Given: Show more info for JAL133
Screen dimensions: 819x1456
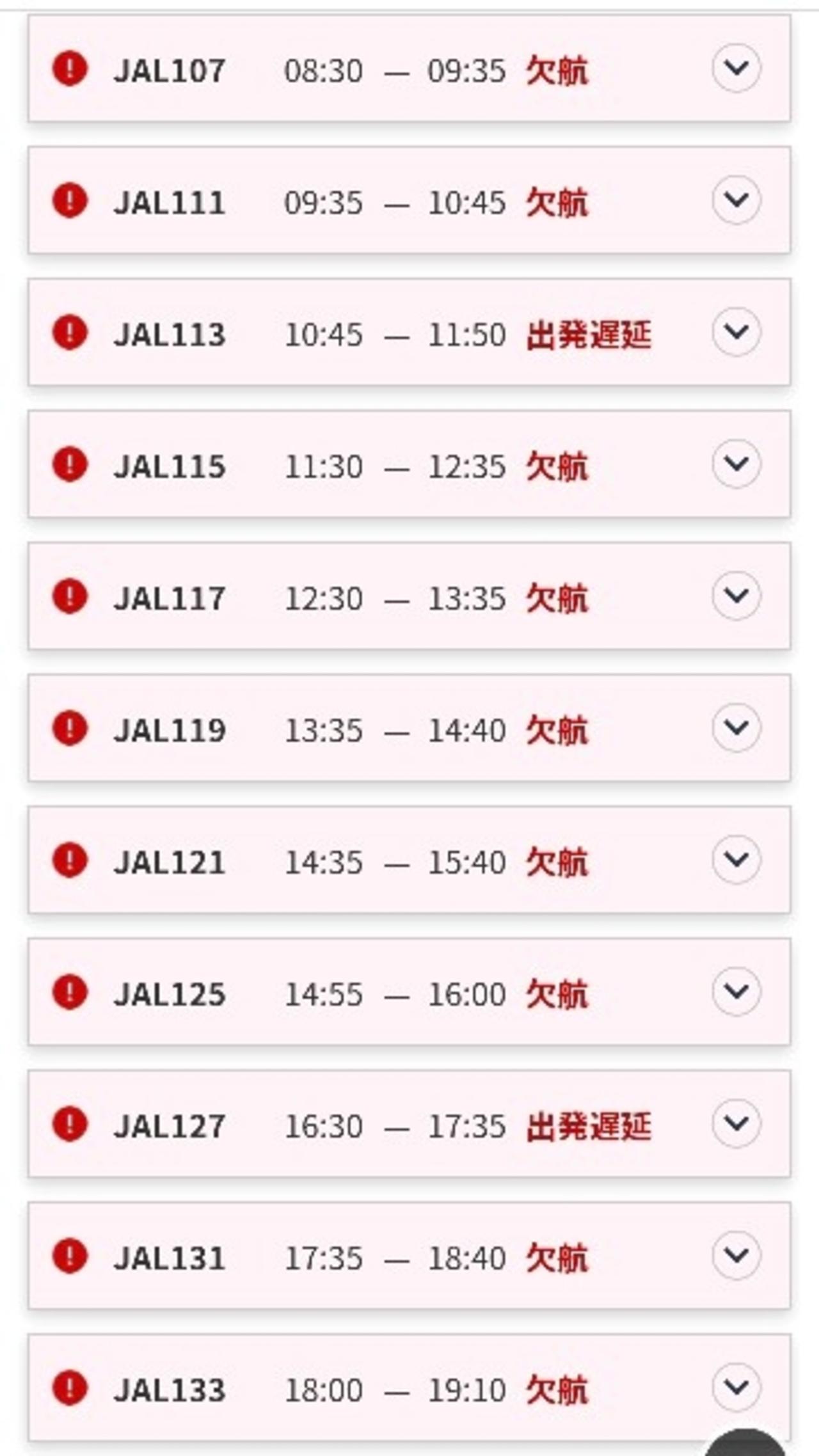Looking at the screenshot, I should point(736,1387).
